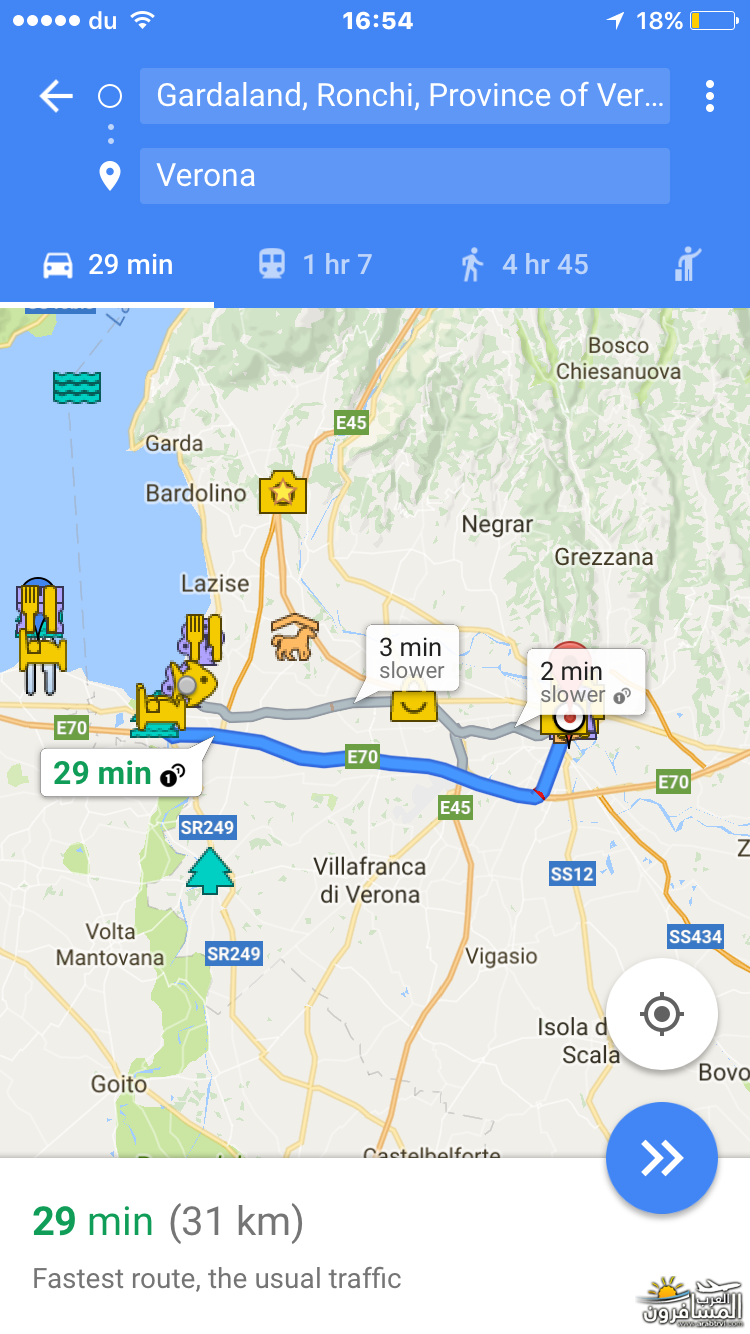750x1334 pixels.
Task: Switch to the ride services tab
Action: (x=688, y=265)
